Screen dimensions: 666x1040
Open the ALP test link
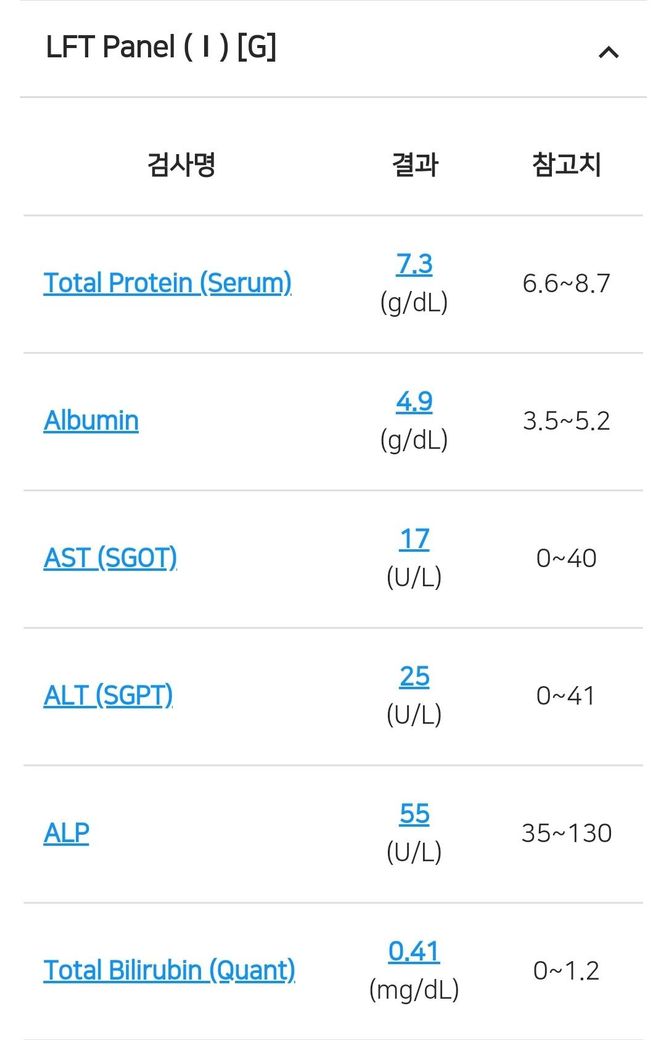pos(66,833)
